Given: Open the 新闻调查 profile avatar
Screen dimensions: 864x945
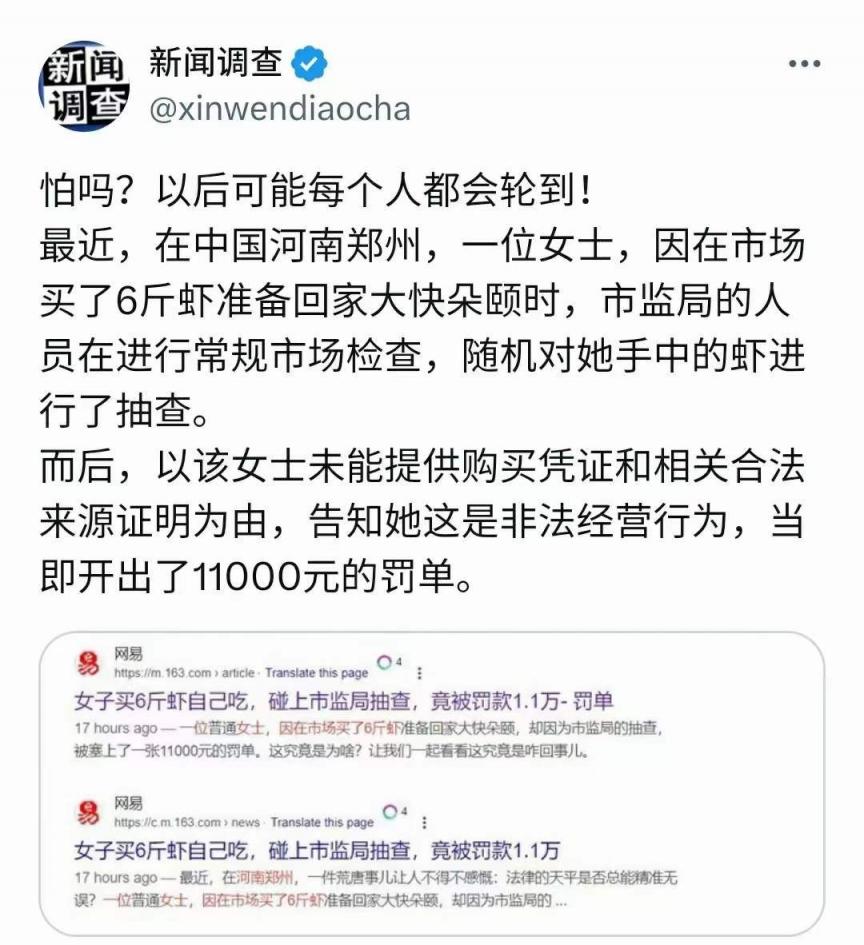Looking at the screenshot, I should click(84, 86).
